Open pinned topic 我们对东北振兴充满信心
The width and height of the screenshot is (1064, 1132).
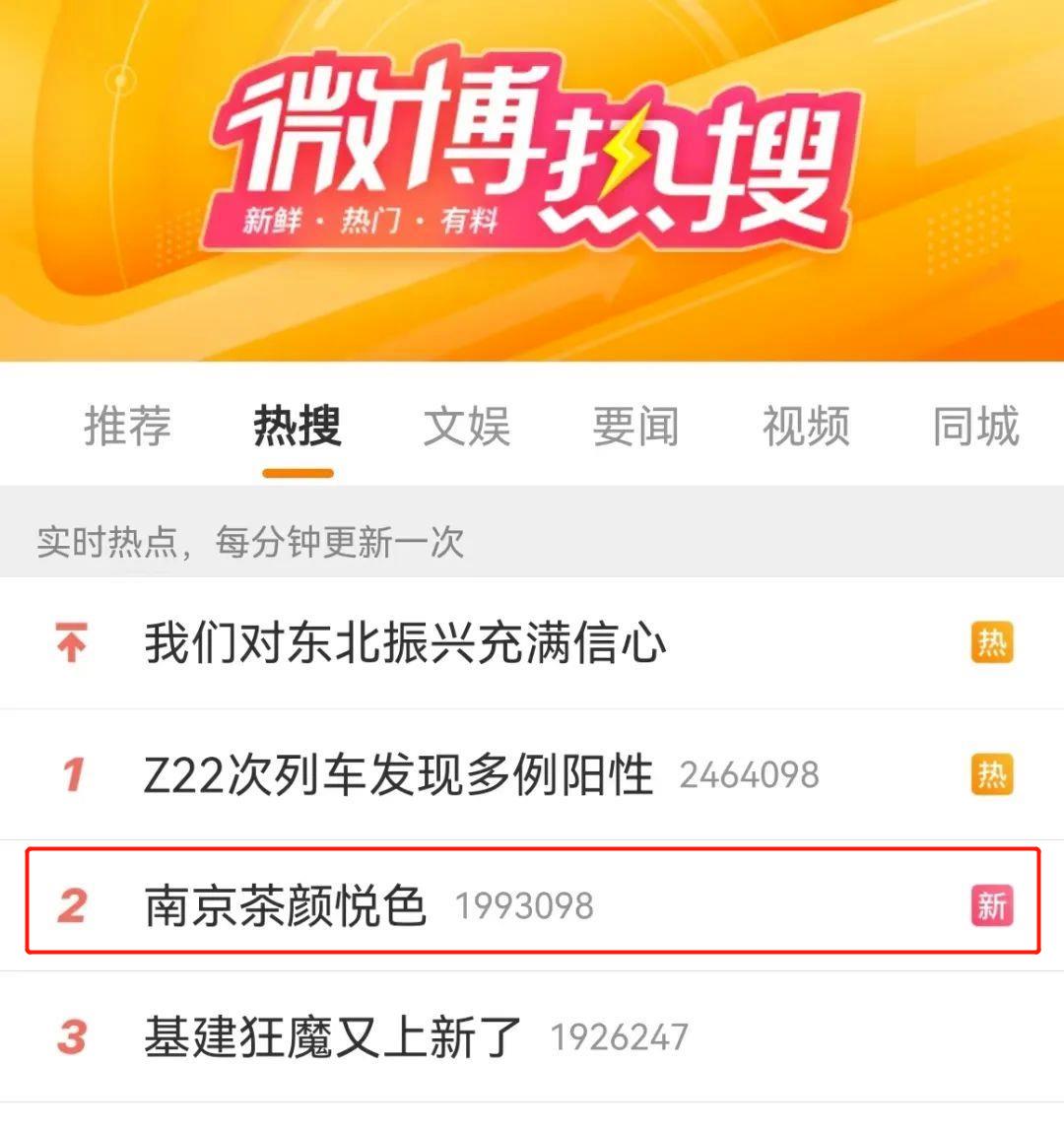click(x=405, y=643)
